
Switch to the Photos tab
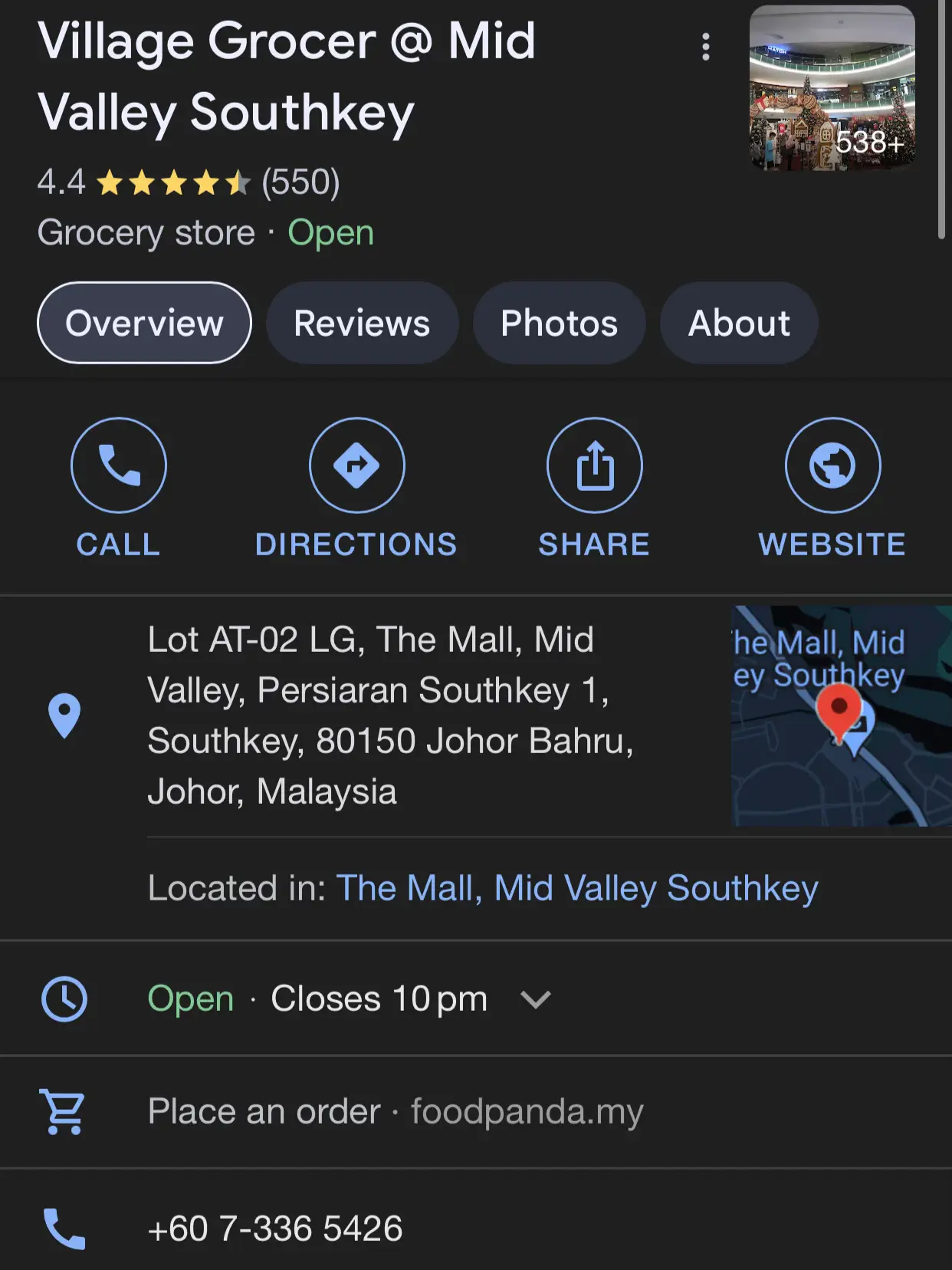[x=559, y=323]
